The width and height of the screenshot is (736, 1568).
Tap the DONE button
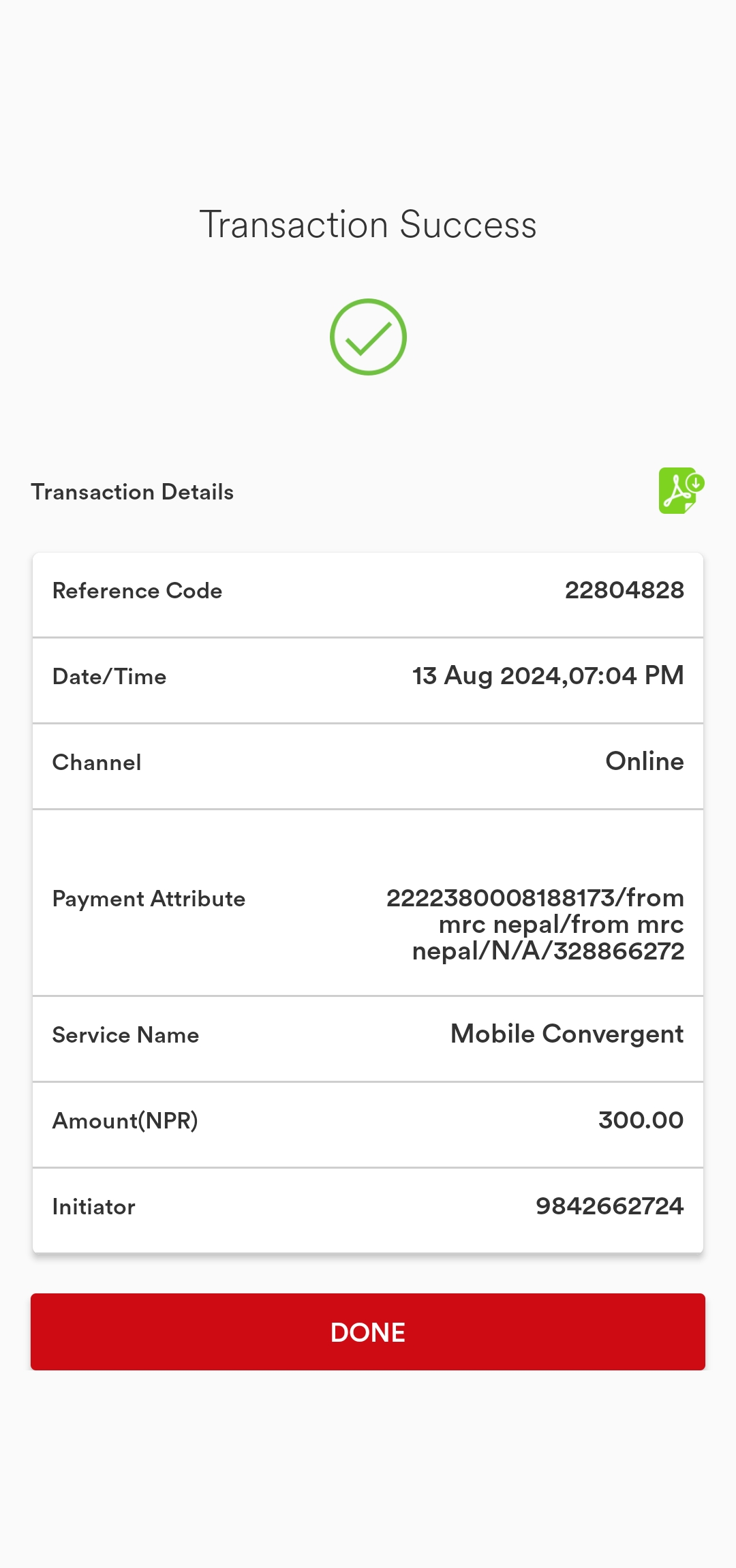point(368,1332)
